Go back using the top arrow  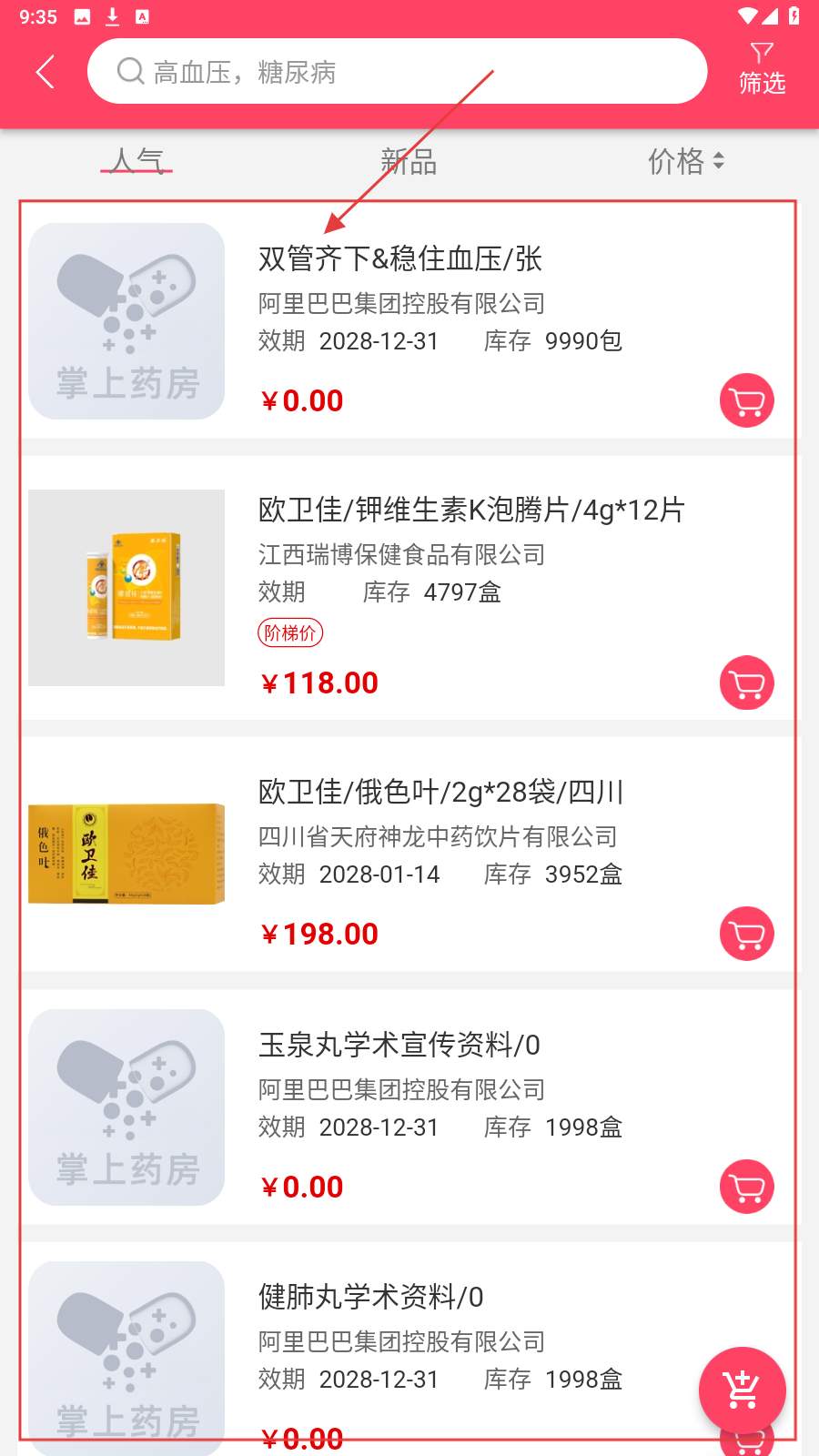45,71
